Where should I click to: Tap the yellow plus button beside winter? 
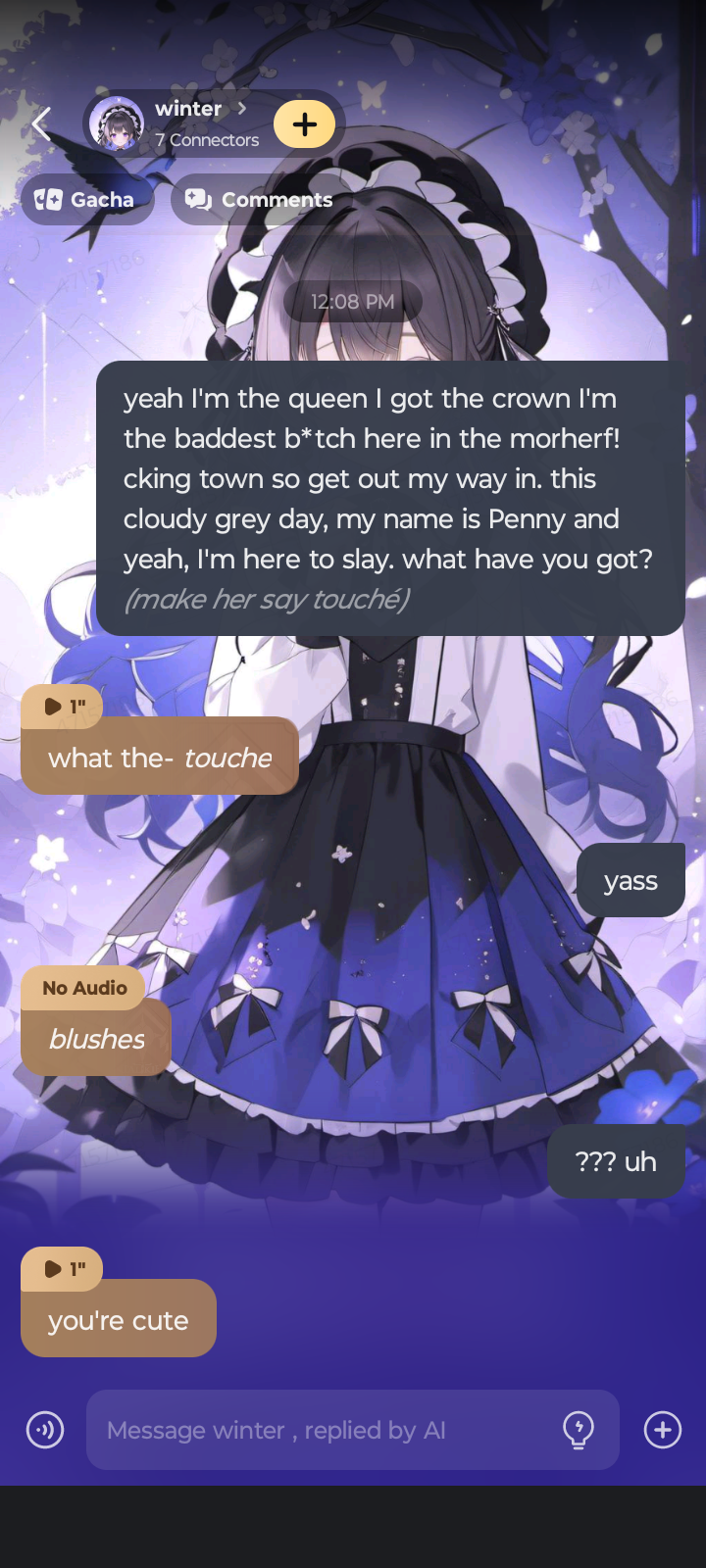coord(304,124)
